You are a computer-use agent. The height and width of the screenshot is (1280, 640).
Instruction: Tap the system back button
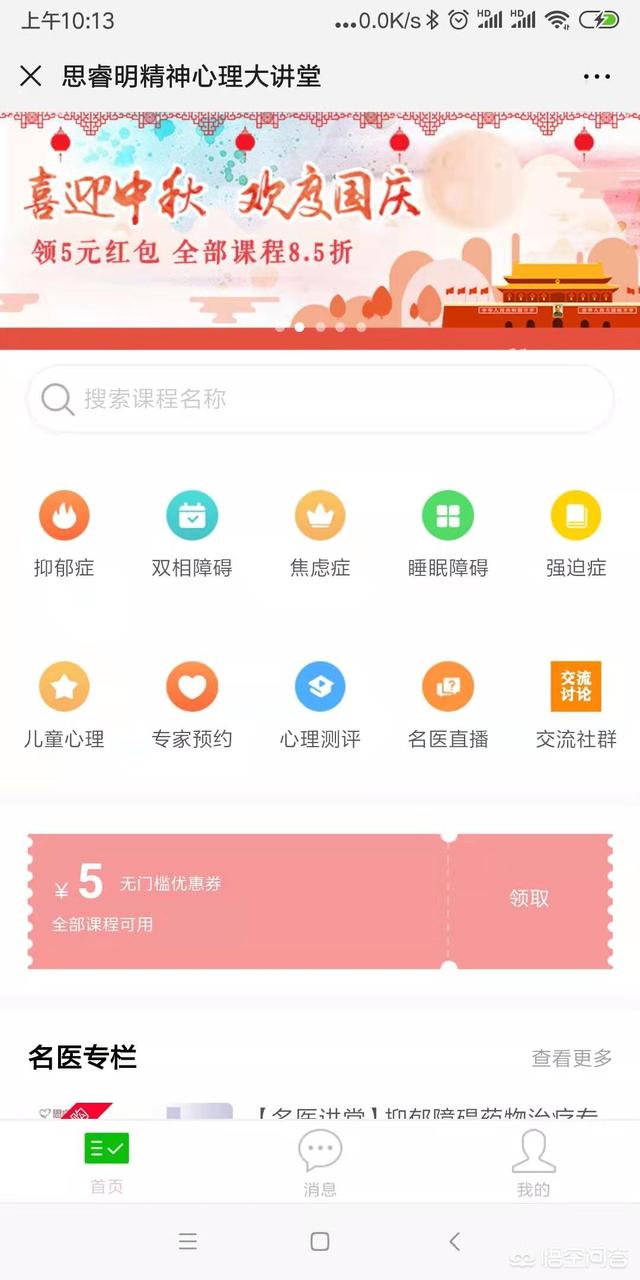coord(454,1241)
